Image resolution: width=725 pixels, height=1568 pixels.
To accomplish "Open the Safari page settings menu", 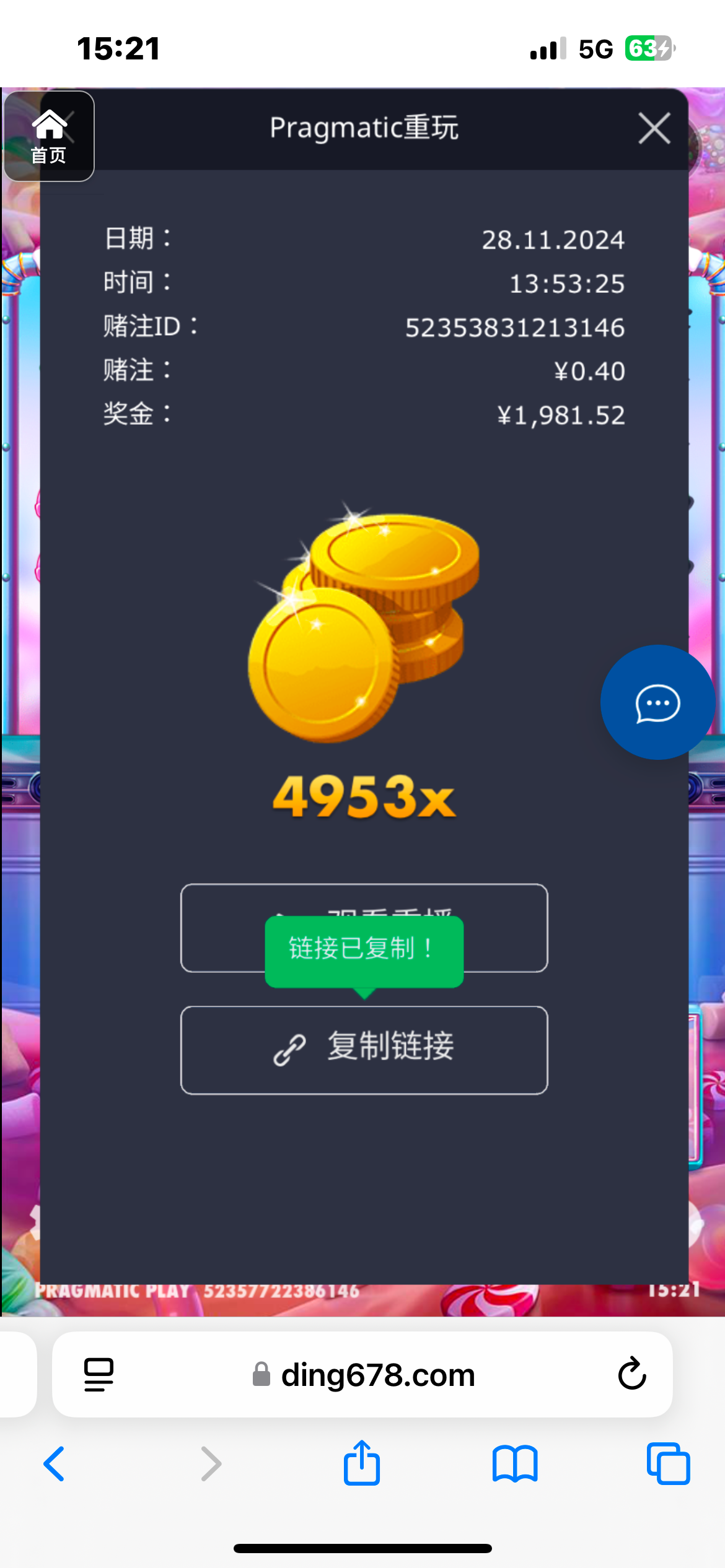I will coord(99,1374).
